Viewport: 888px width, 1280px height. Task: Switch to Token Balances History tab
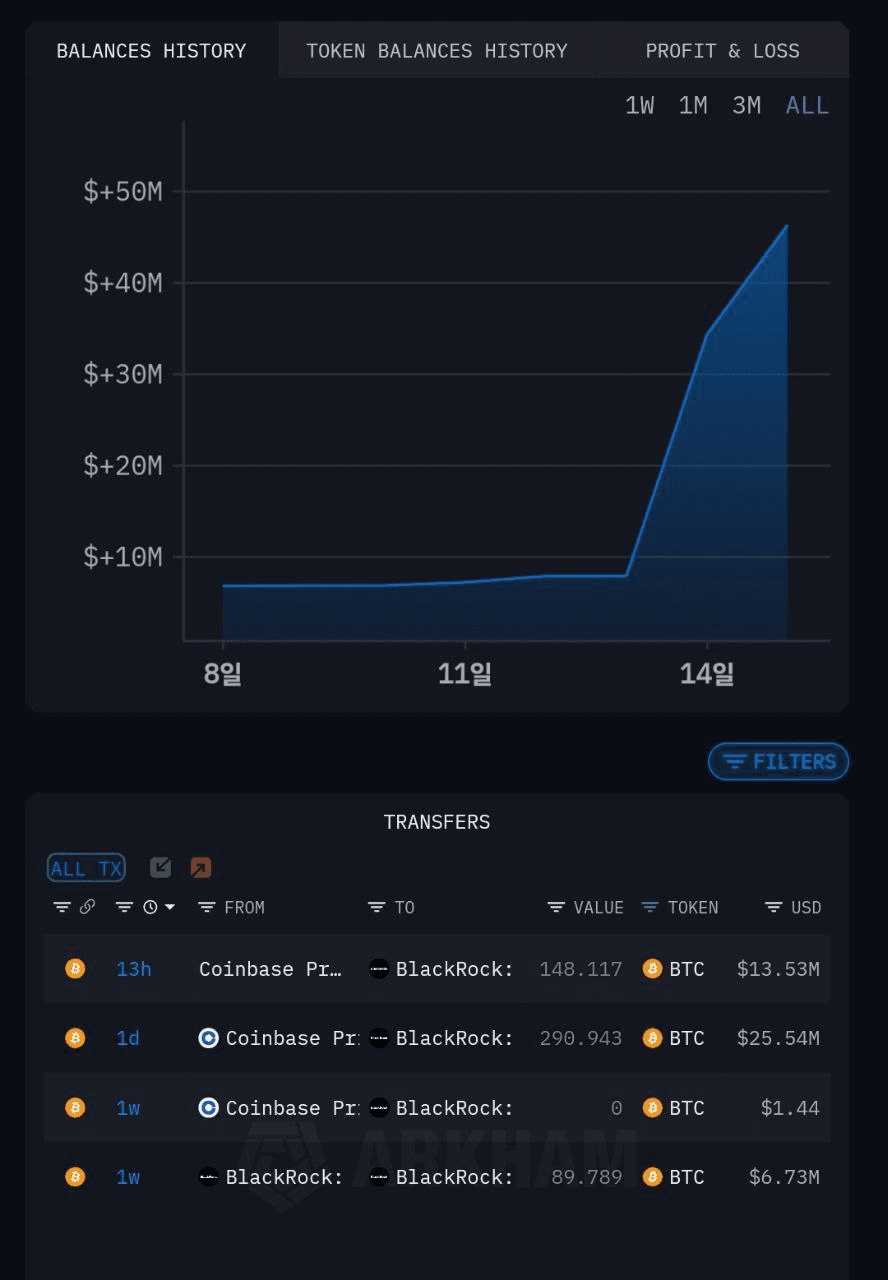click(436, 51)
